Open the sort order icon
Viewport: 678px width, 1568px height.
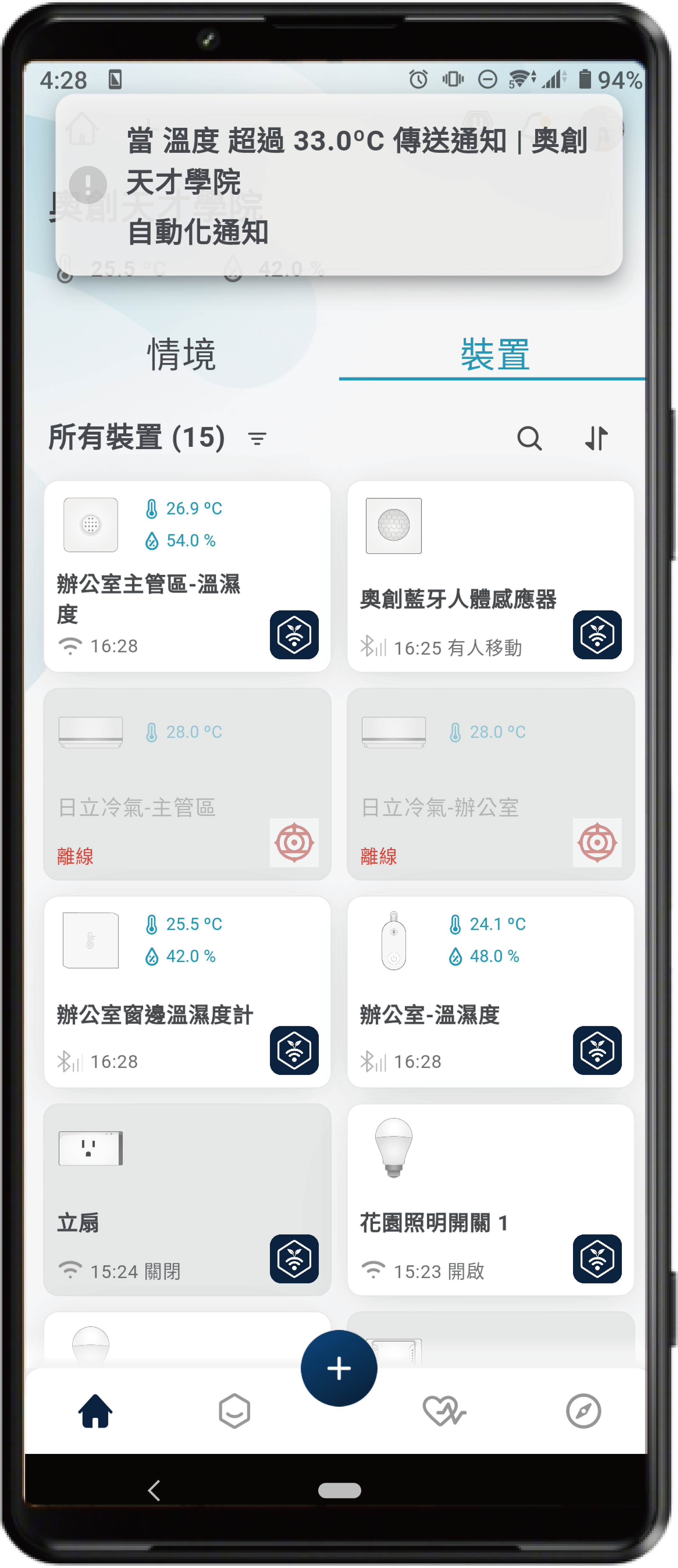click(597, 438)
